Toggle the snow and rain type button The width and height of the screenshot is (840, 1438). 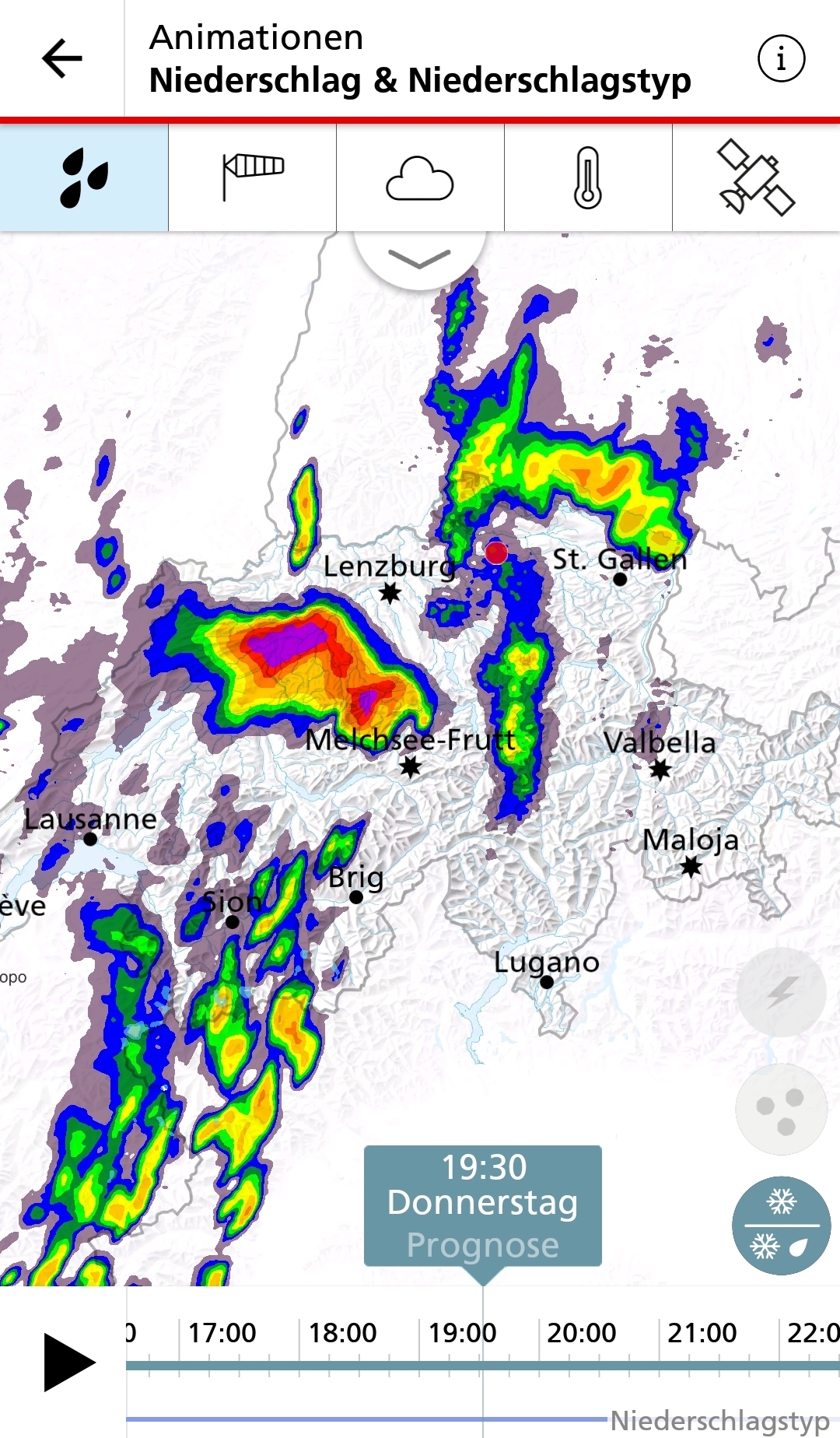pos(781,1226)
